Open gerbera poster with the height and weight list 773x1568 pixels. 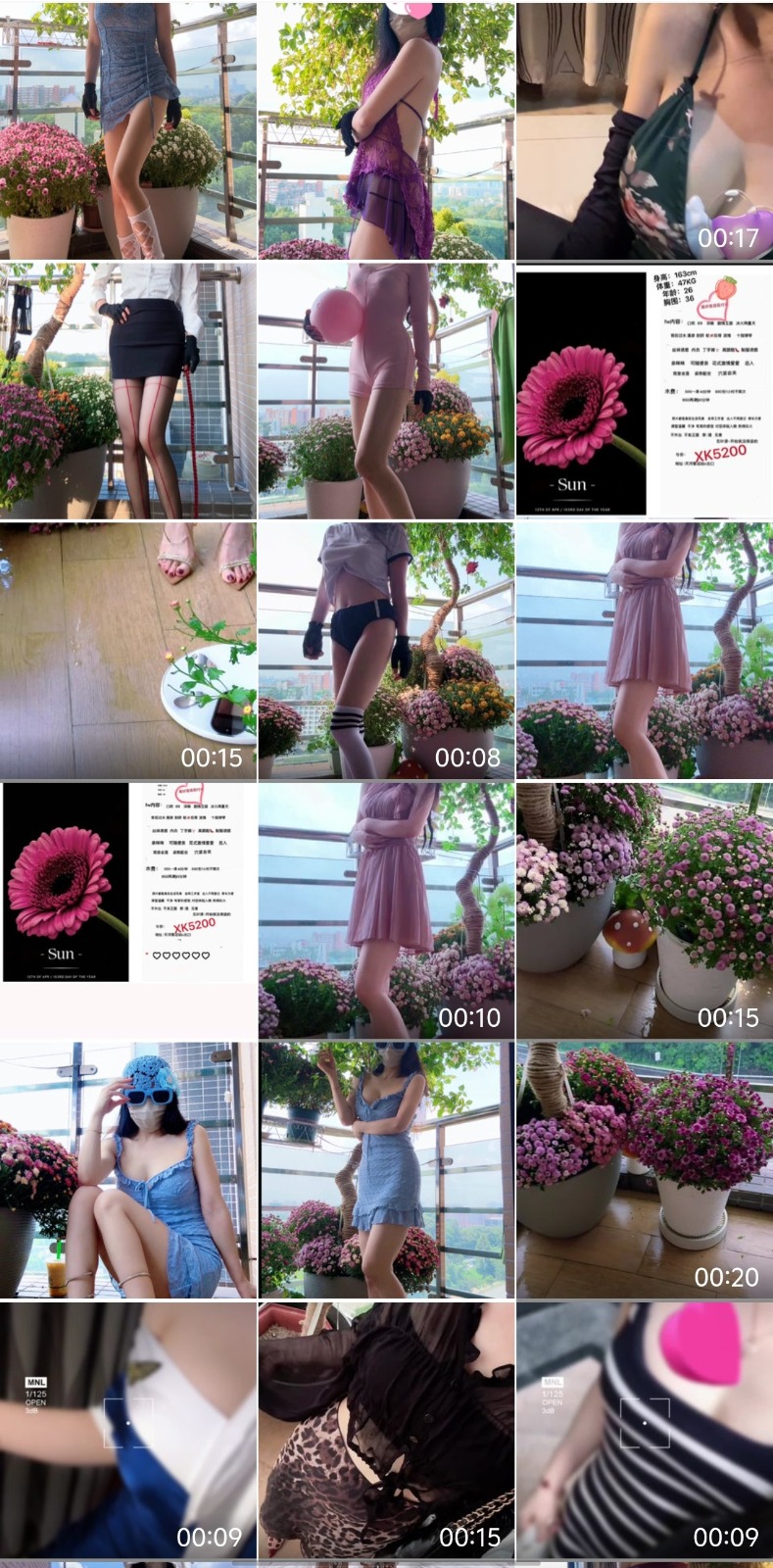click(x=644, y=390)
